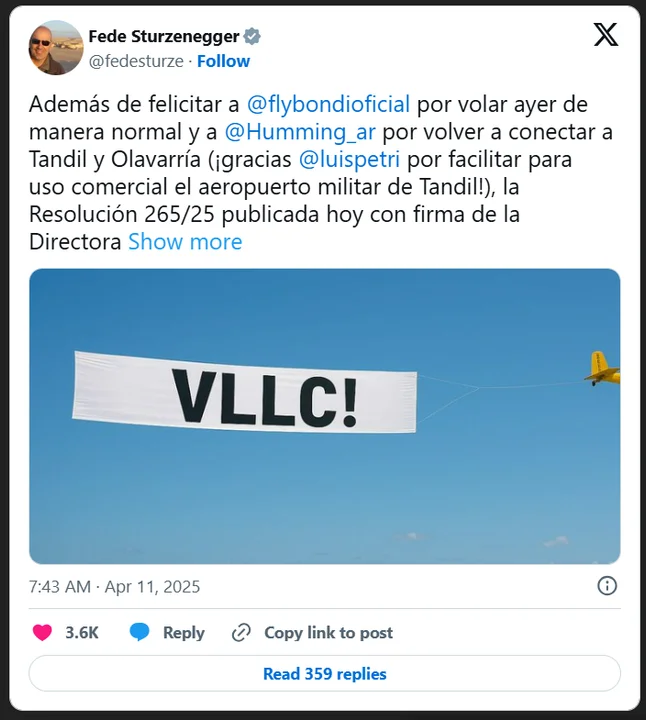Viewport: 646px width, 720px height.
Task: Reply to this tweet
Action: click(167, 632)
